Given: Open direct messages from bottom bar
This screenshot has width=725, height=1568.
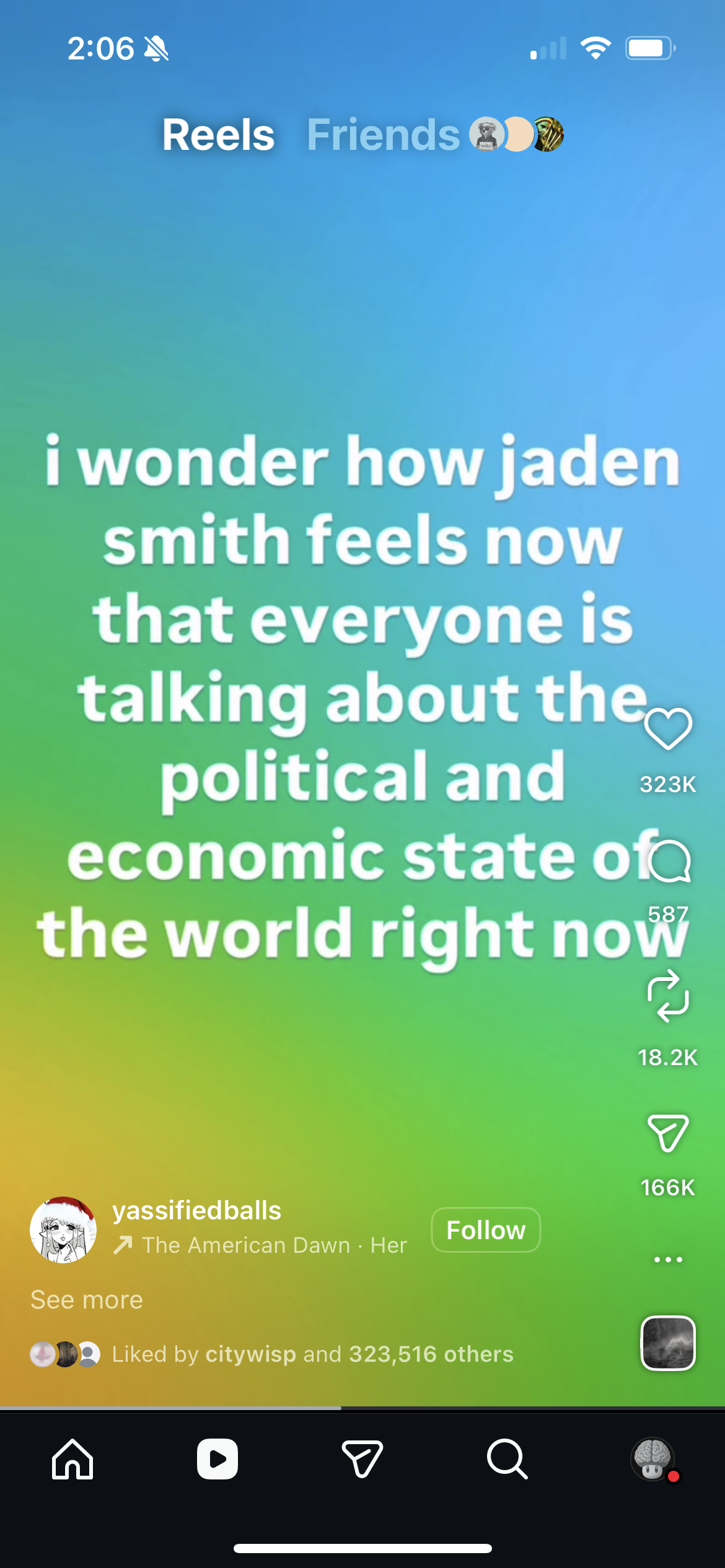Looking at the screenshot, I should coord(362,1459).
